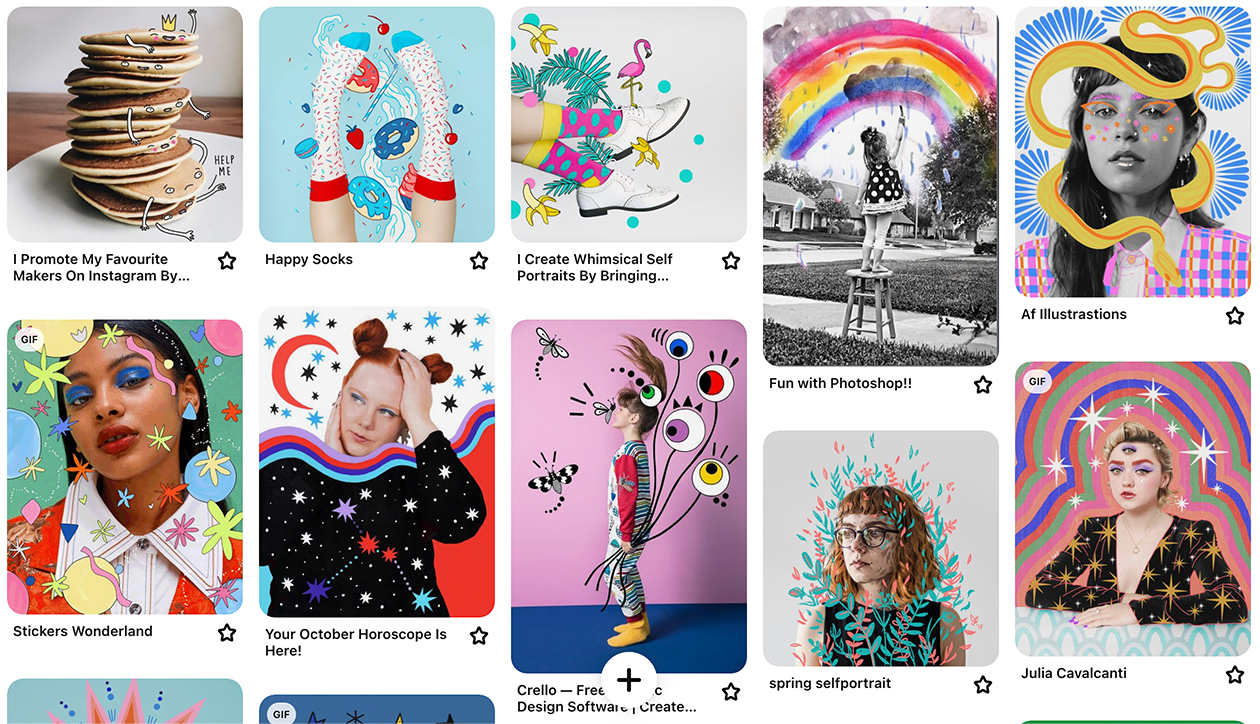1260x724 pixels.
Task: Star the Whimsical Self Portraits pin
Action: [x=731, y=261]
